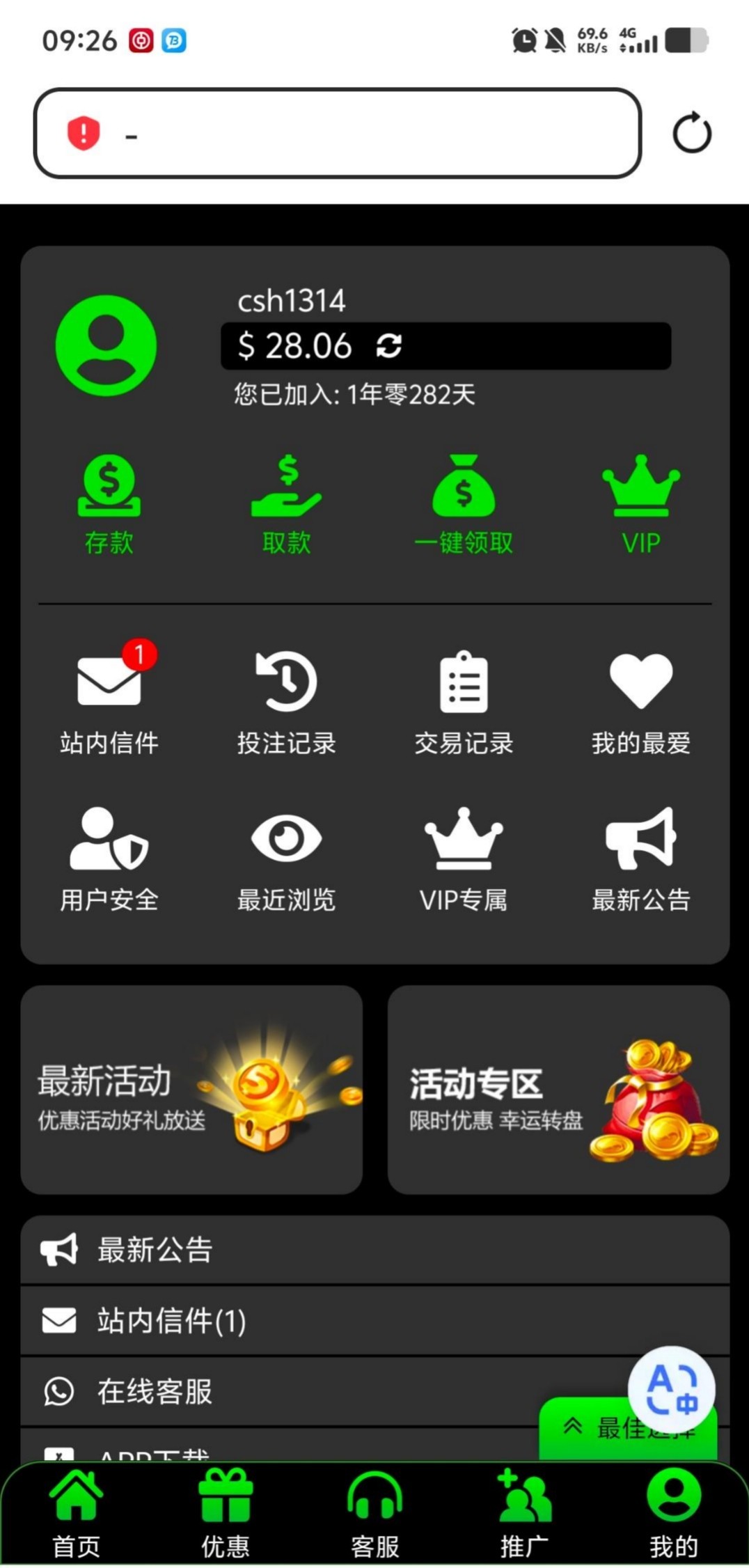749x1568 pixels.
Task: Reload the page with the refresh icon
Action: pyautogui.click(x=691, y=132)
